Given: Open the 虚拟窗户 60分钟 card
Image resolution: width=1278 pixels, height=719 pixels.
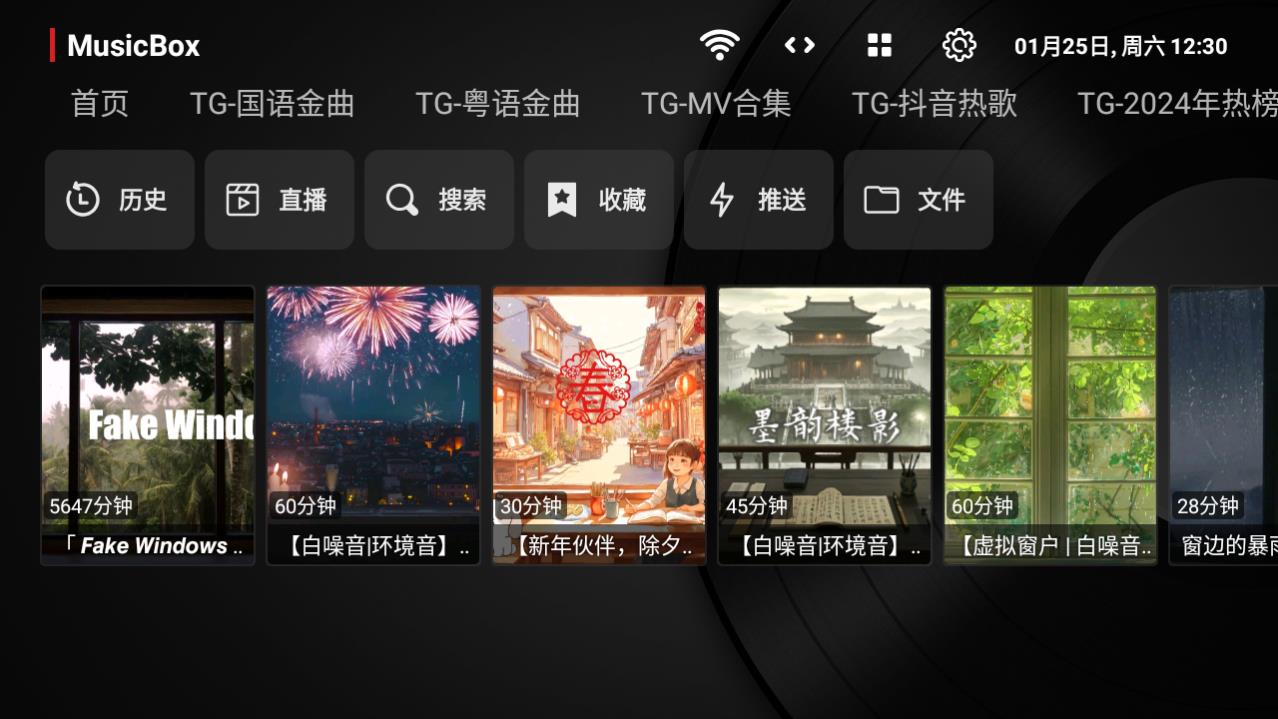Looking at the screenshot, I should tap(1050, 425).
